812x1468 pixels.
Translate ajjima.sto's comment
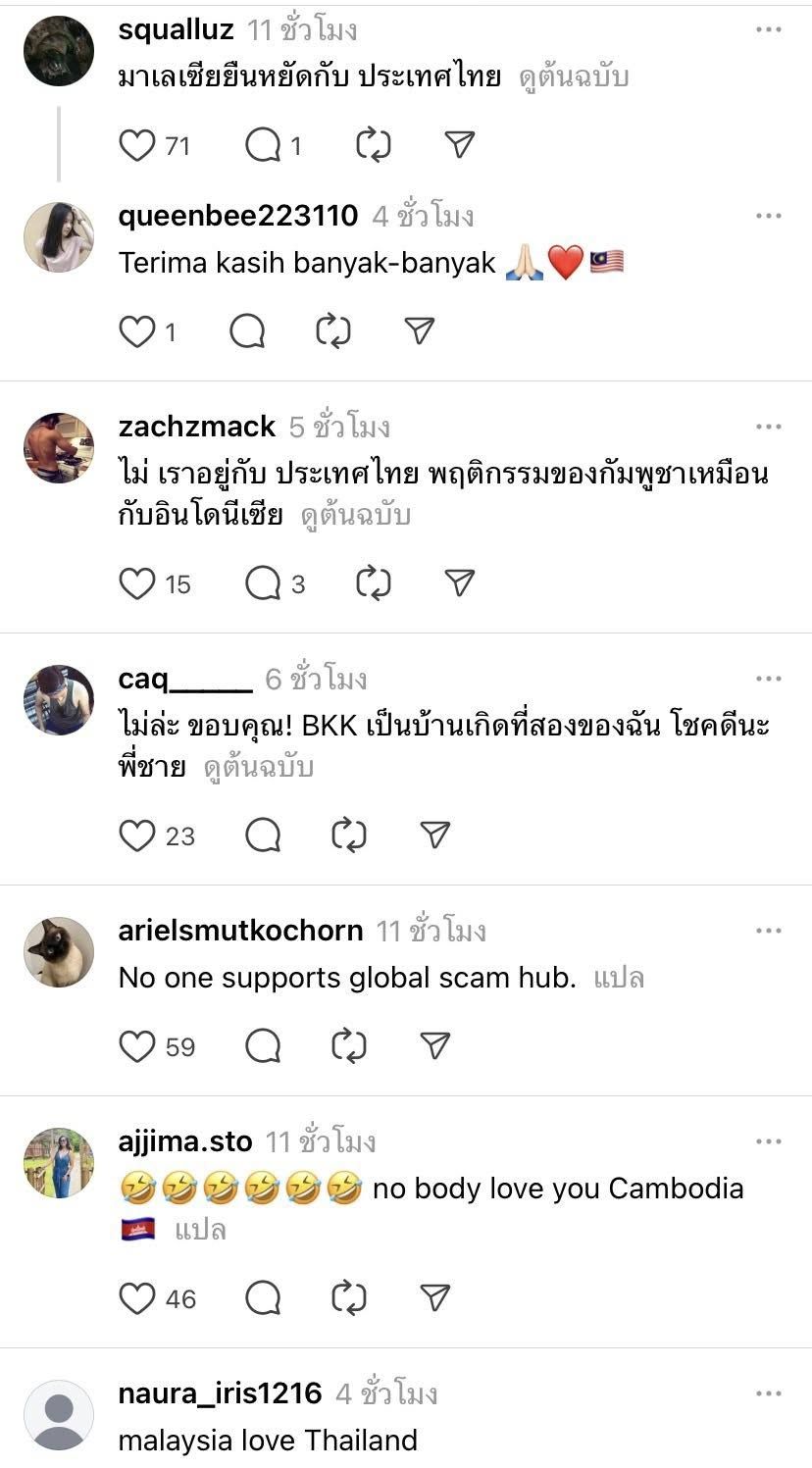coord(200,1230)
